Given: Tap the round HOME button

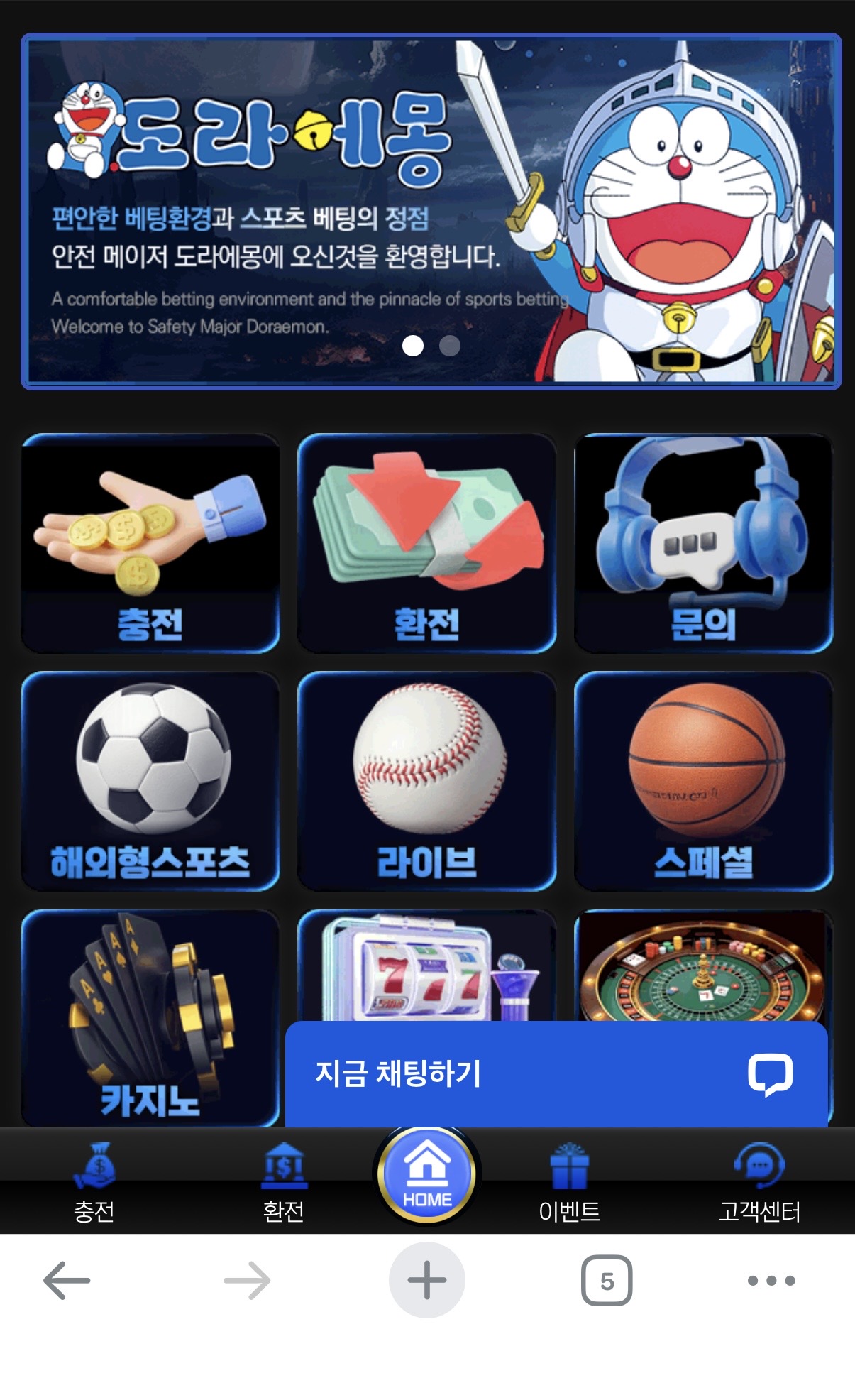Looking at the screenshot, I should (426, 1175).
